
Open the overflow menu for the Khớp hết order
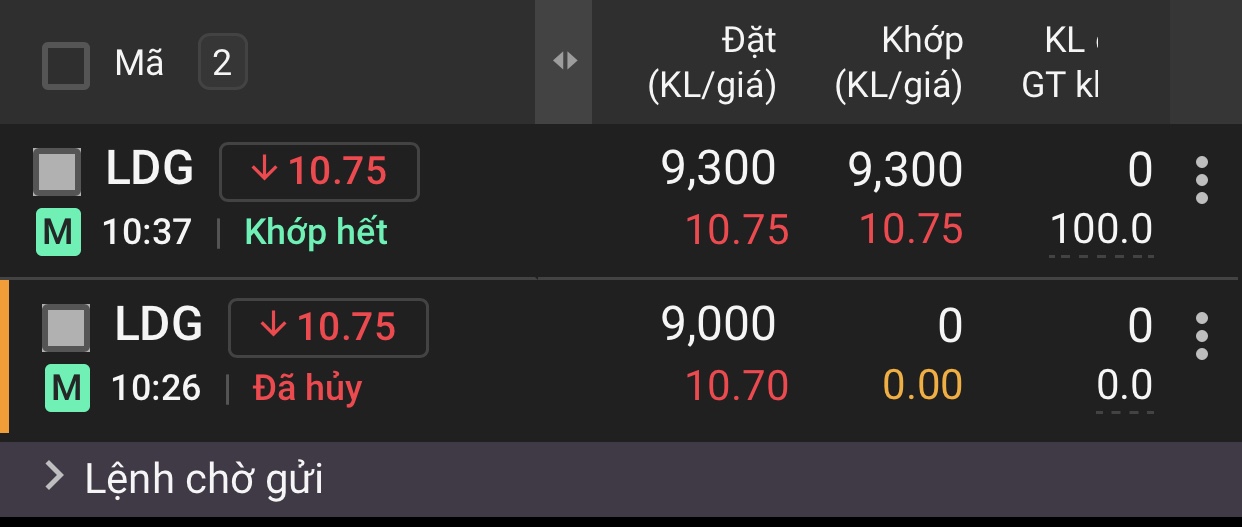tap(1201, 181)
